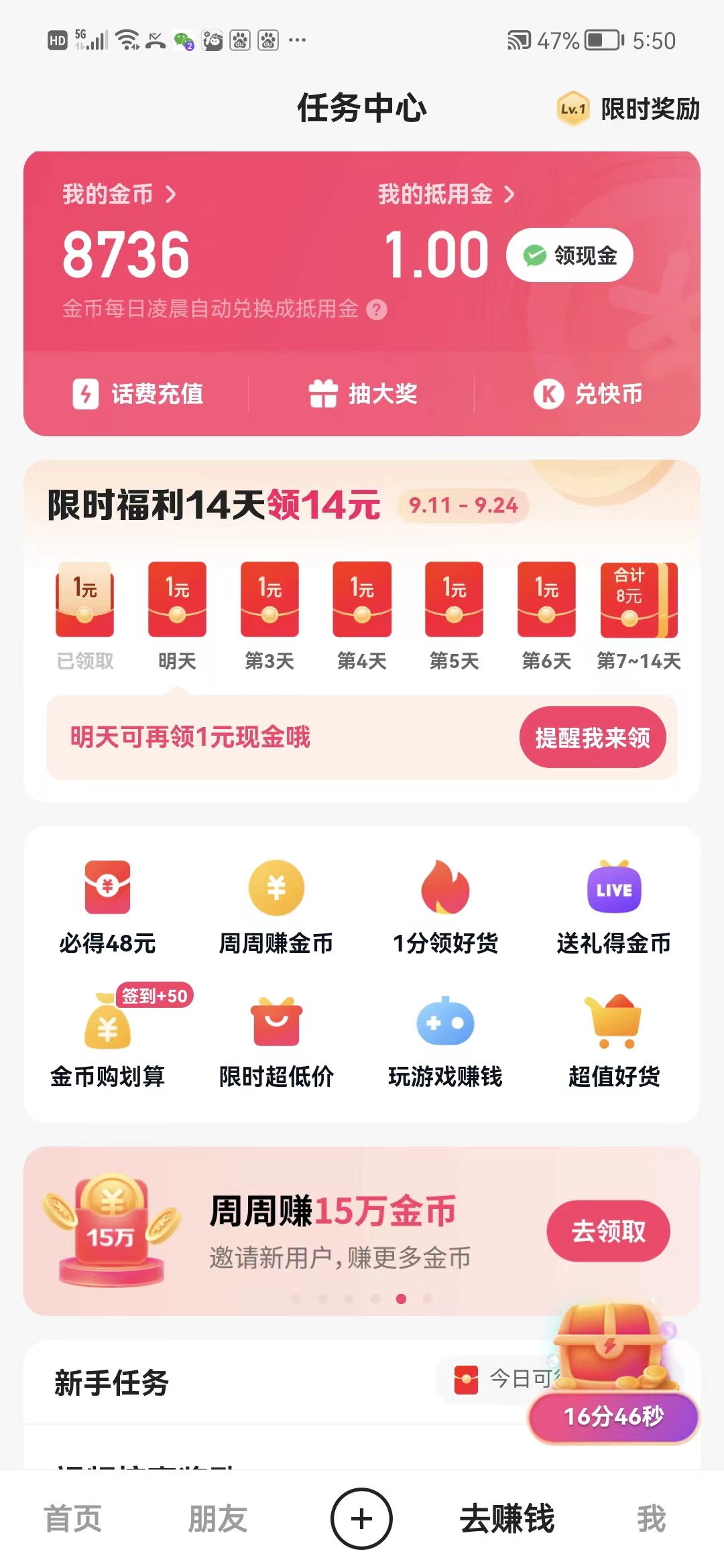Screen dimensions: 724x1568
Task: Tap the 玩游戏赚钱 game controller icon
Action: (x=445, y=1024)
